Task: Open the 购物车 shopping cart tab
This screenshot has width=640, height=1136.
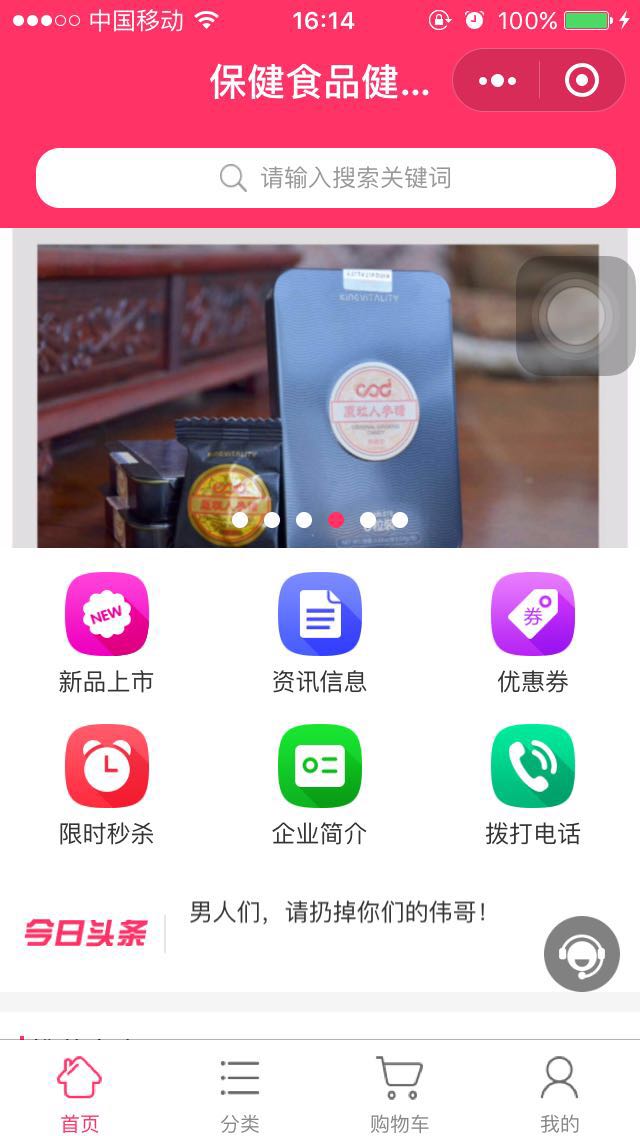Action: pyautogui.click(x=399, y=1093)
